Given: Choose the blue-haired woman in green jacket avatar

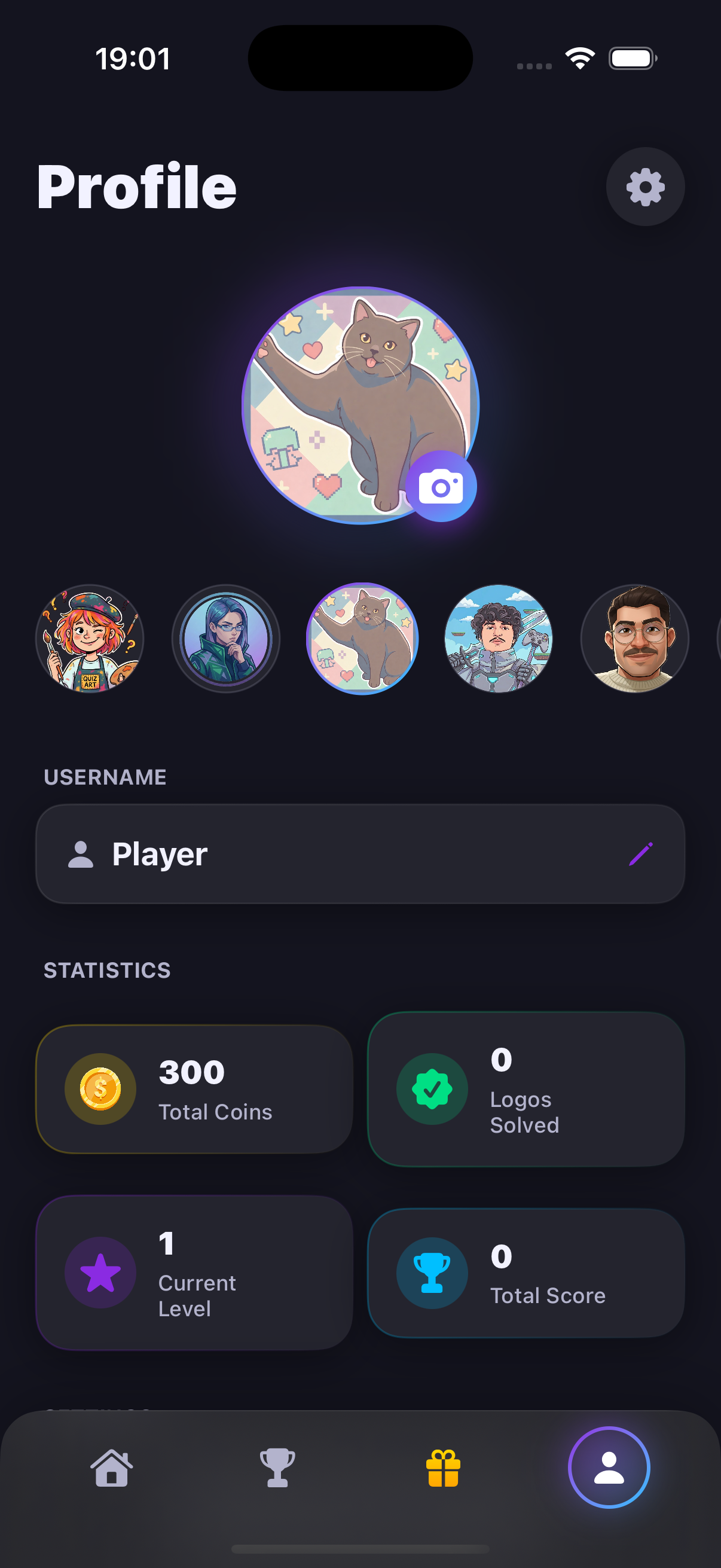Looking at the screenshot, I should 226,639.
